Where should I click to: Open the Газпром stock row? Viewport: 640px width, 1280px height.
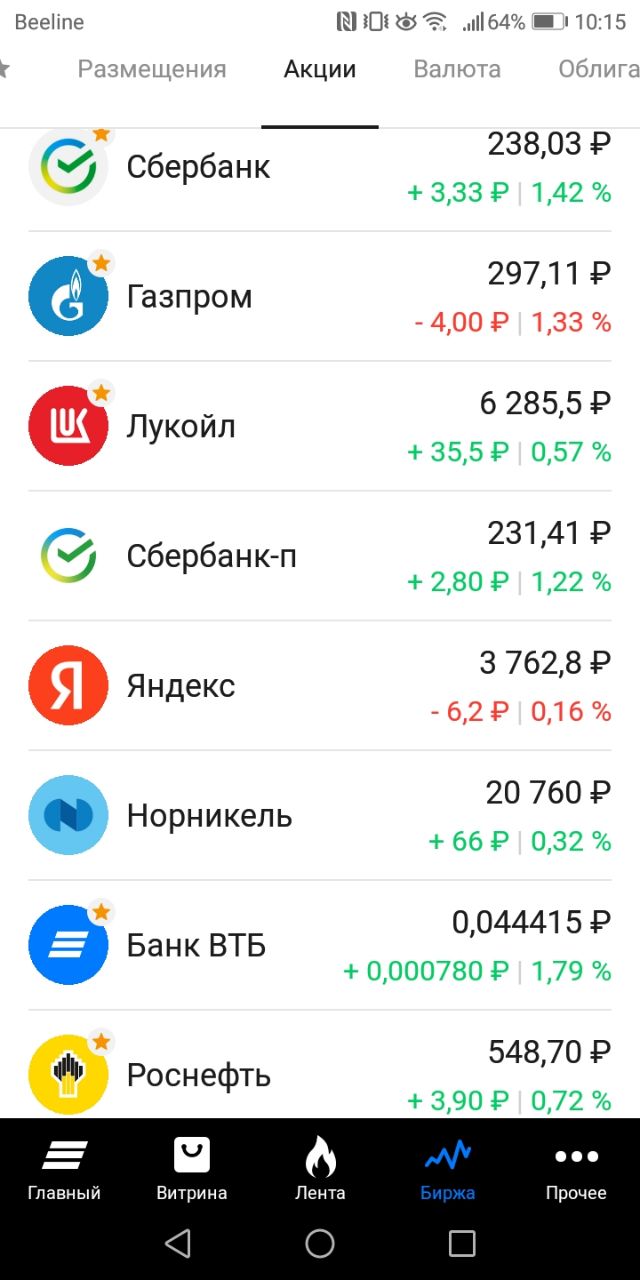pos(320,296)
